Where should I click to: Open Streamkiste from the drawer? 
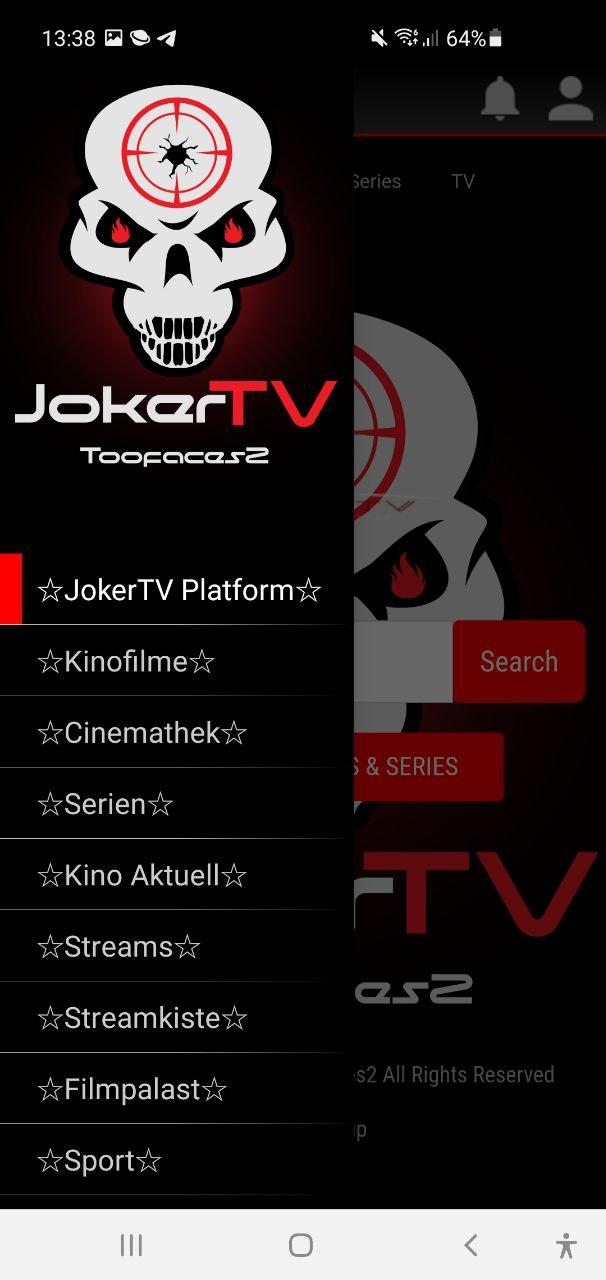coord(141,1018)
